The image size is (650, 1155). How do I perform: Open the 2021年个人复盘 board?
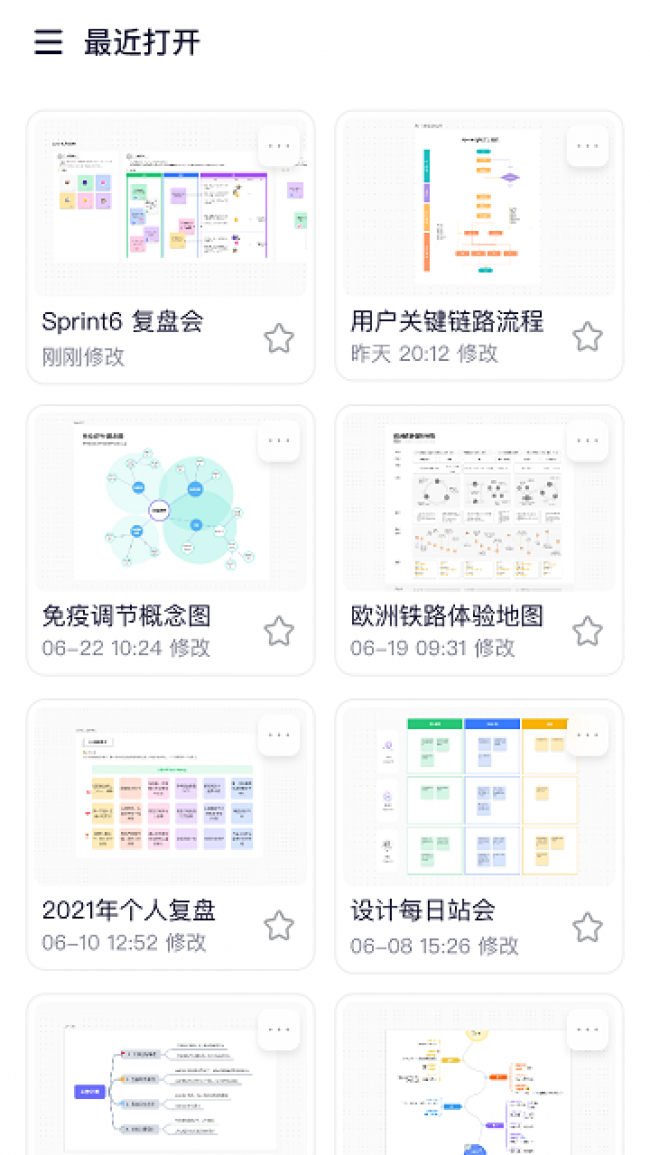pos(170,835)
